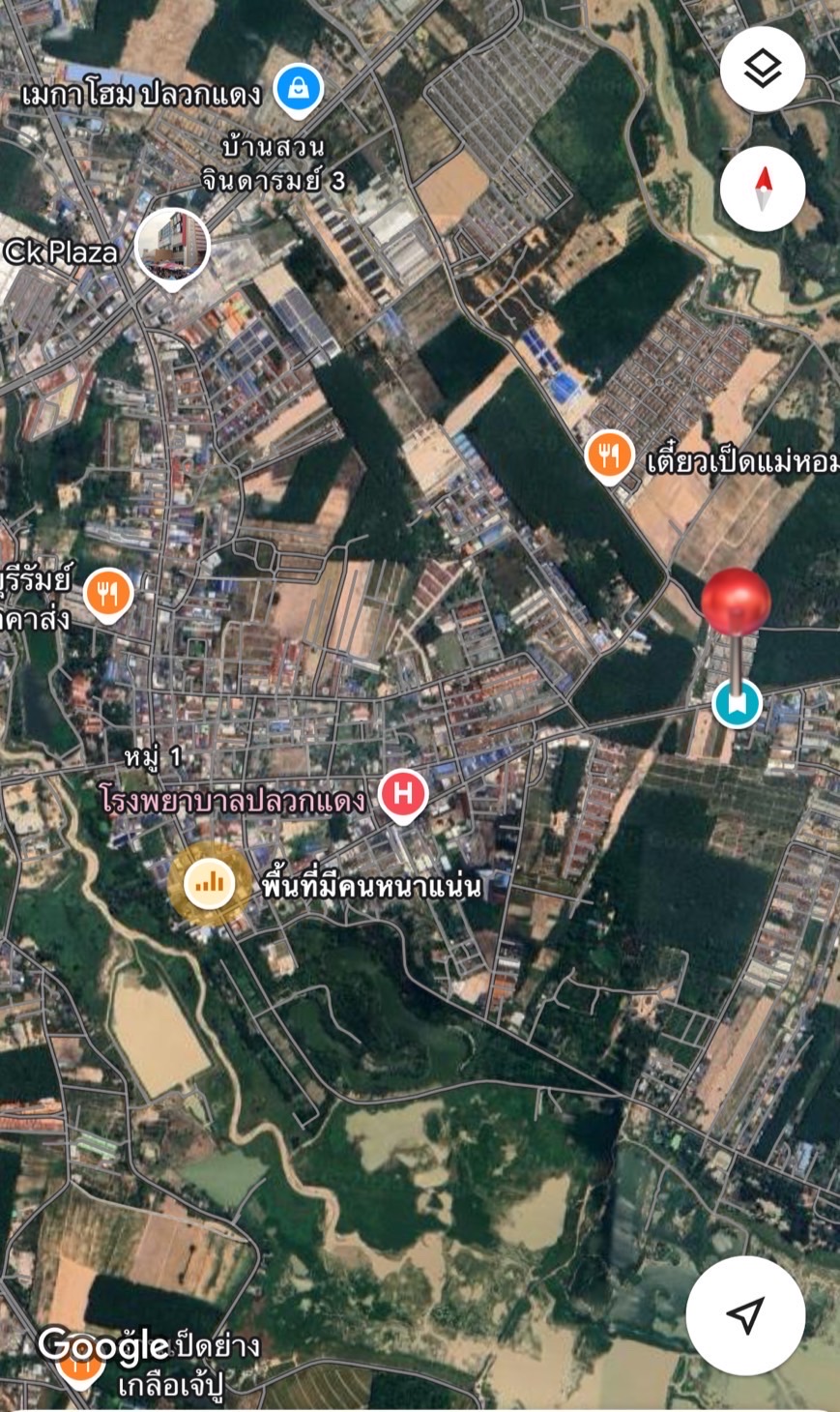Open the map layers button
The image size is (840, 1412).
tap(763, 70)
